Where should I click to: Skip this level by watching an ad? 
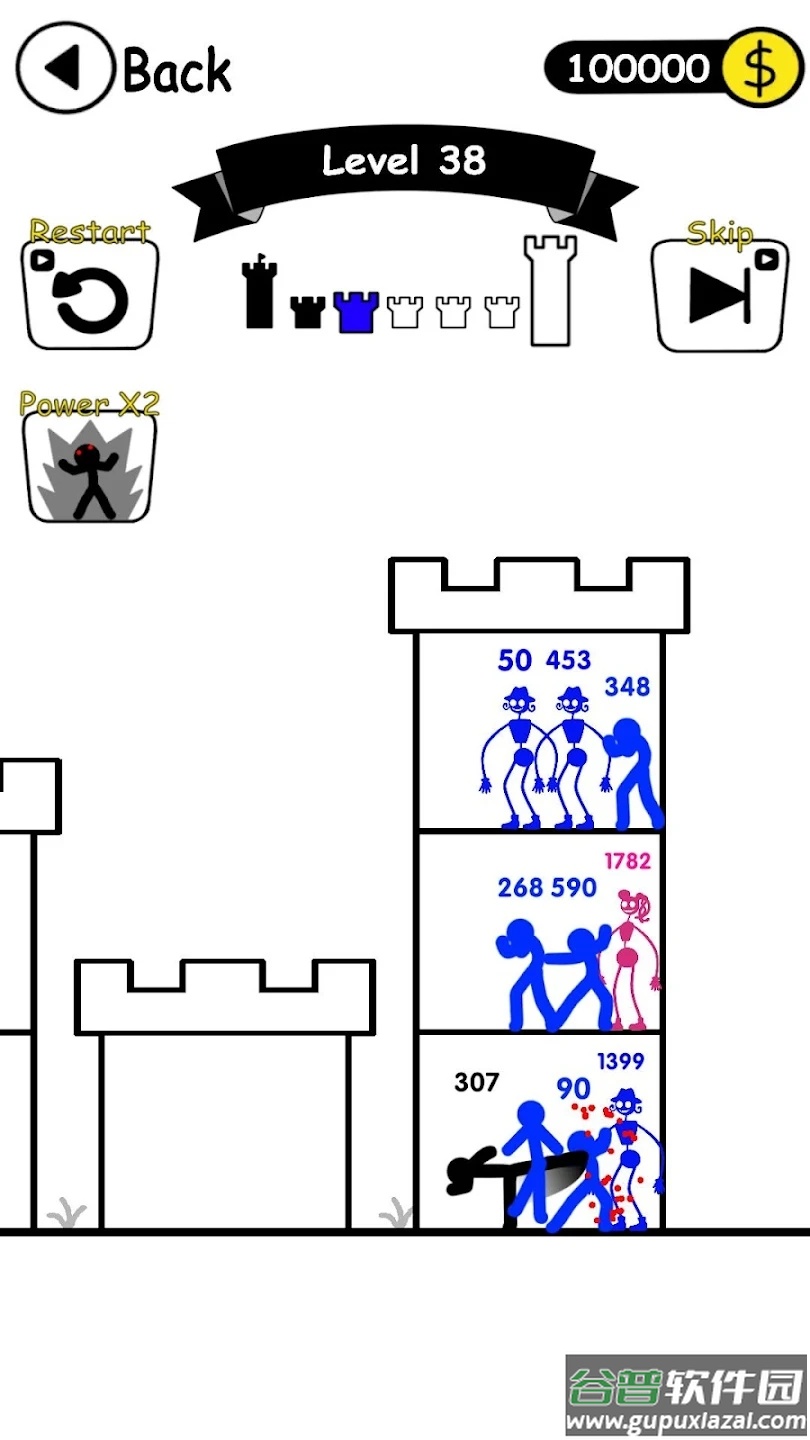pos(719,294)
